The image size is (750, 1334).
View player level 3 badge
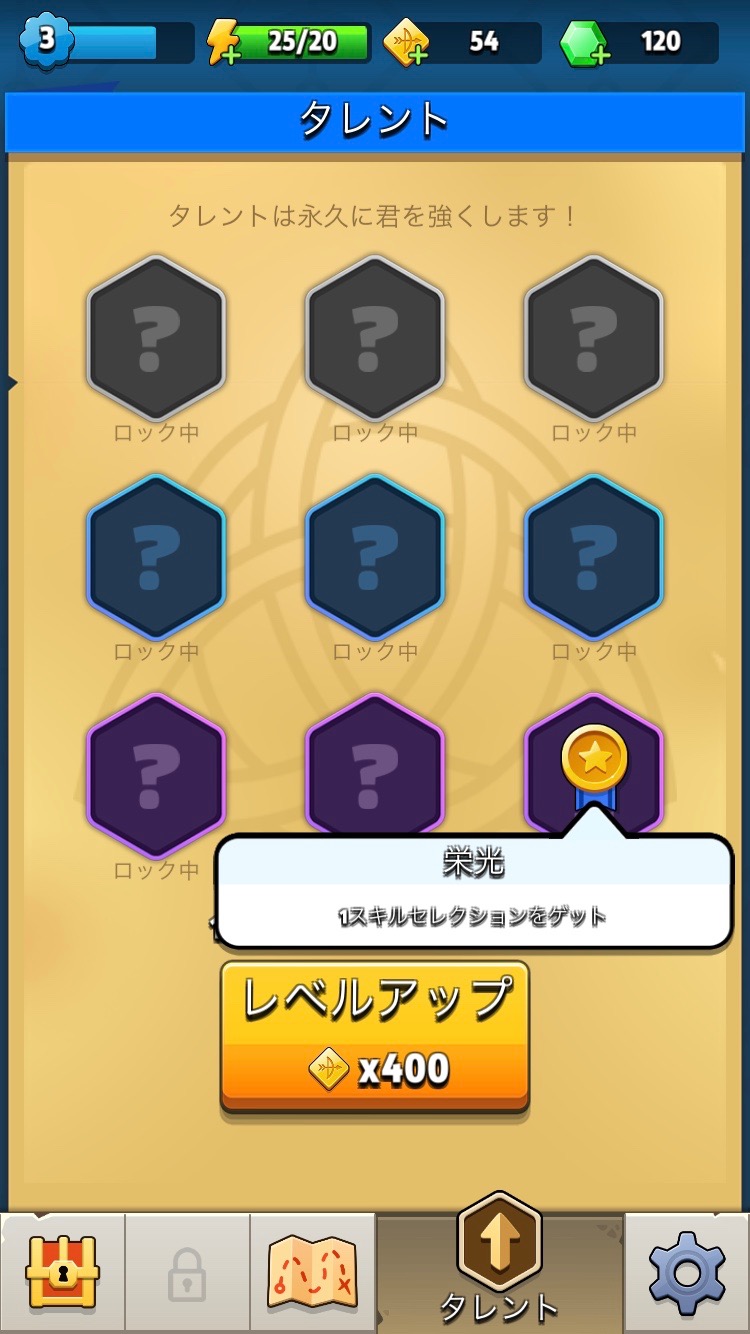point(42,40)
